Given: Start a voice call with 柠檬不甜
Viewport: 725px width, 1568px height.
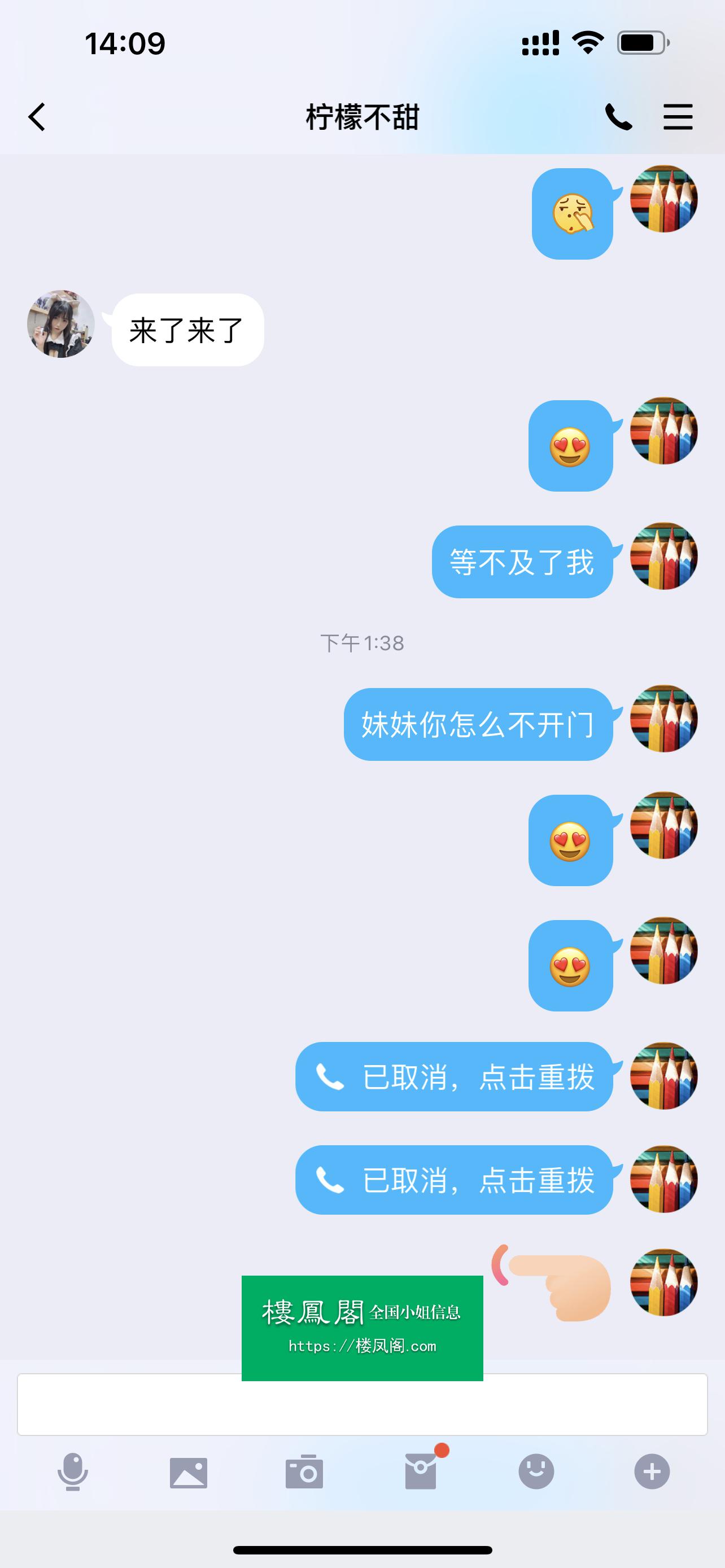Looking at the screenshot, I should point(618,117).
